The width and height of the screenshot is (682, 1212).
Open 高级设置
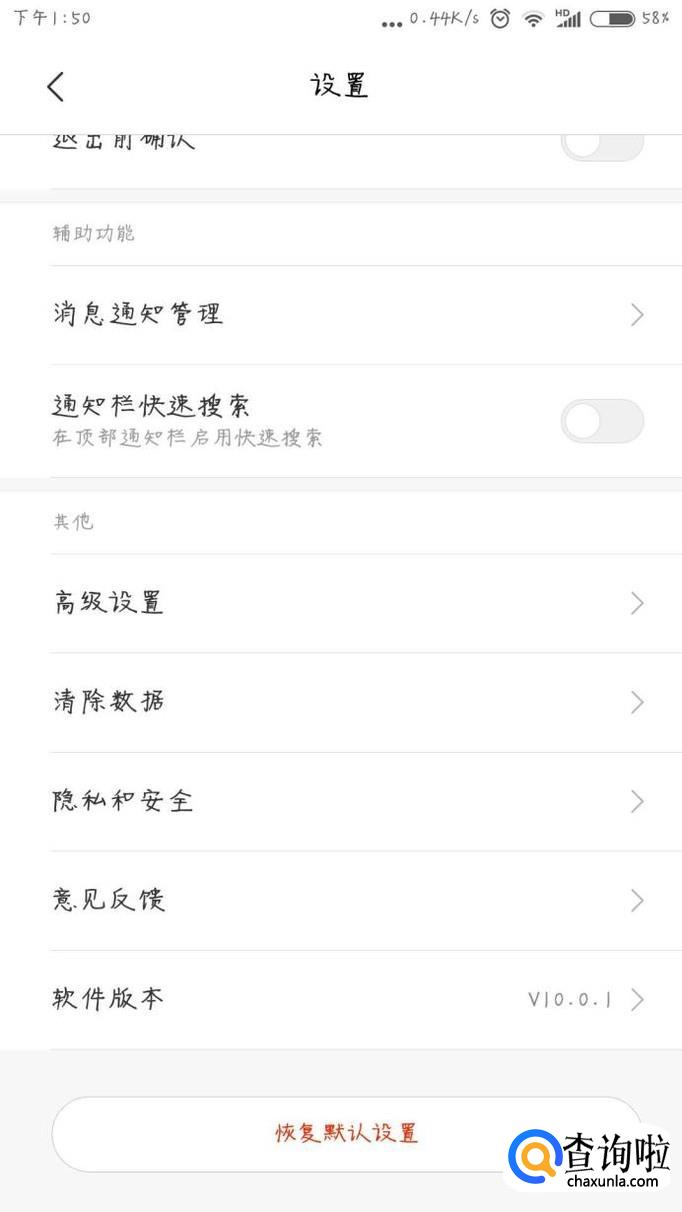click(340, 603)
